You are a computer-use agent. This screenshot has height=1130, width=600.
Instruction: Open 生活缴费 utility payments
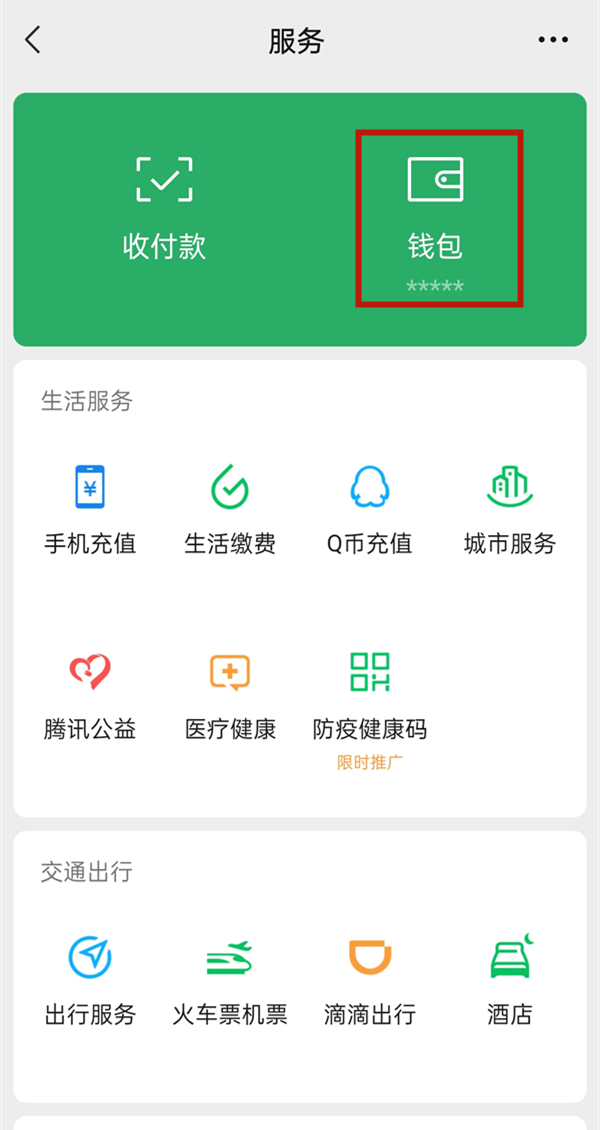[230, 508]
